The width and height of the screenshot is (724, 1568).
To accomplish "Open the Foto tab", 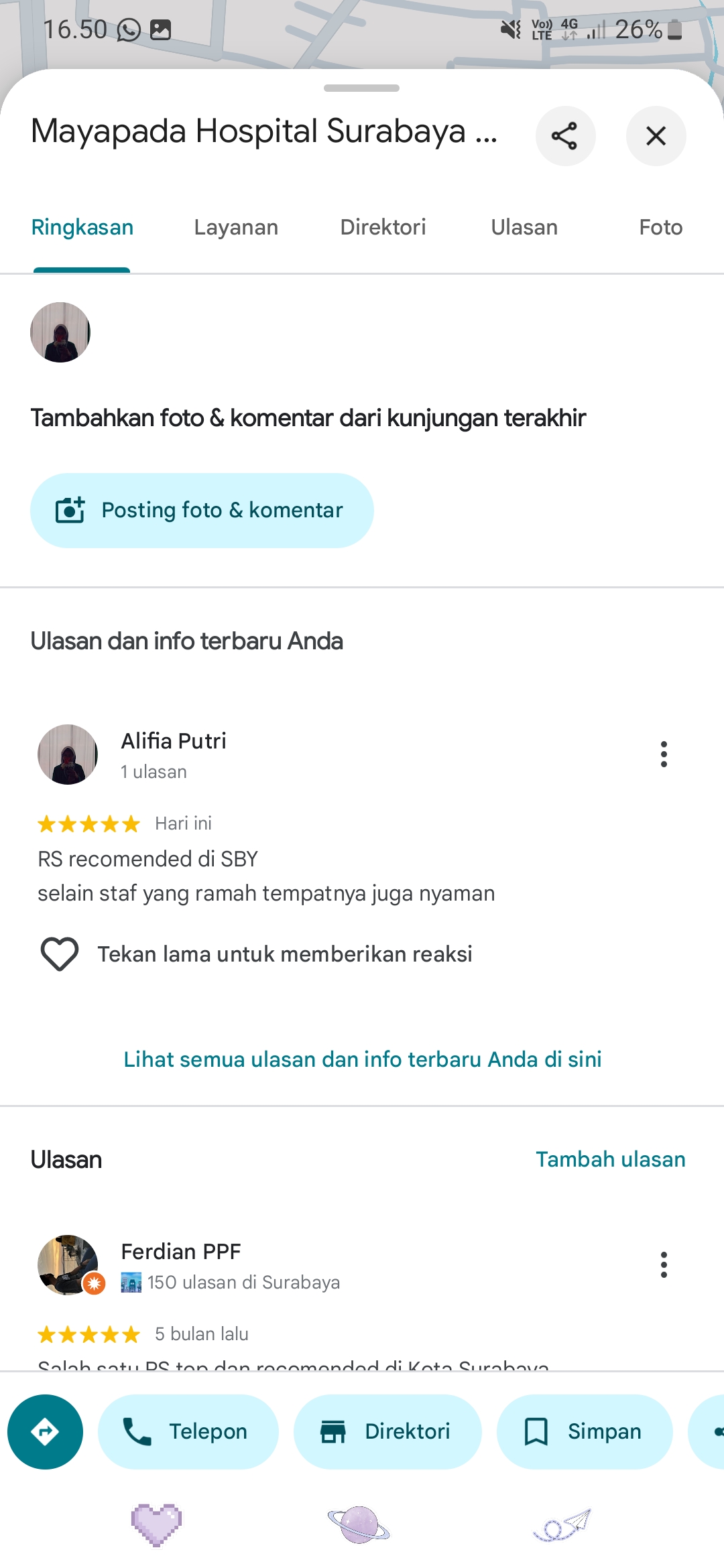I will click(660, 228).
